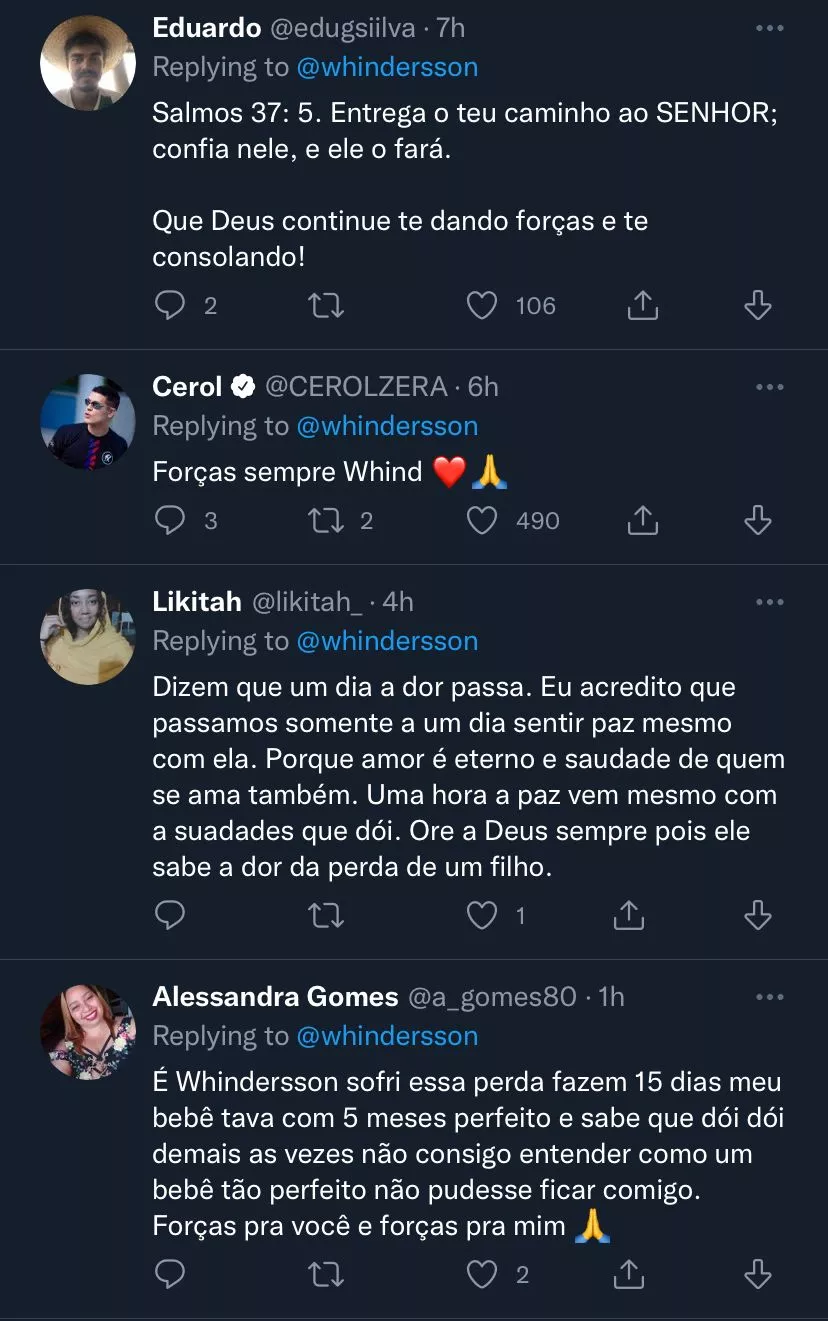Open Cerol's profile picture
The width and height of the screenshot is (828, 1321).
88,422
